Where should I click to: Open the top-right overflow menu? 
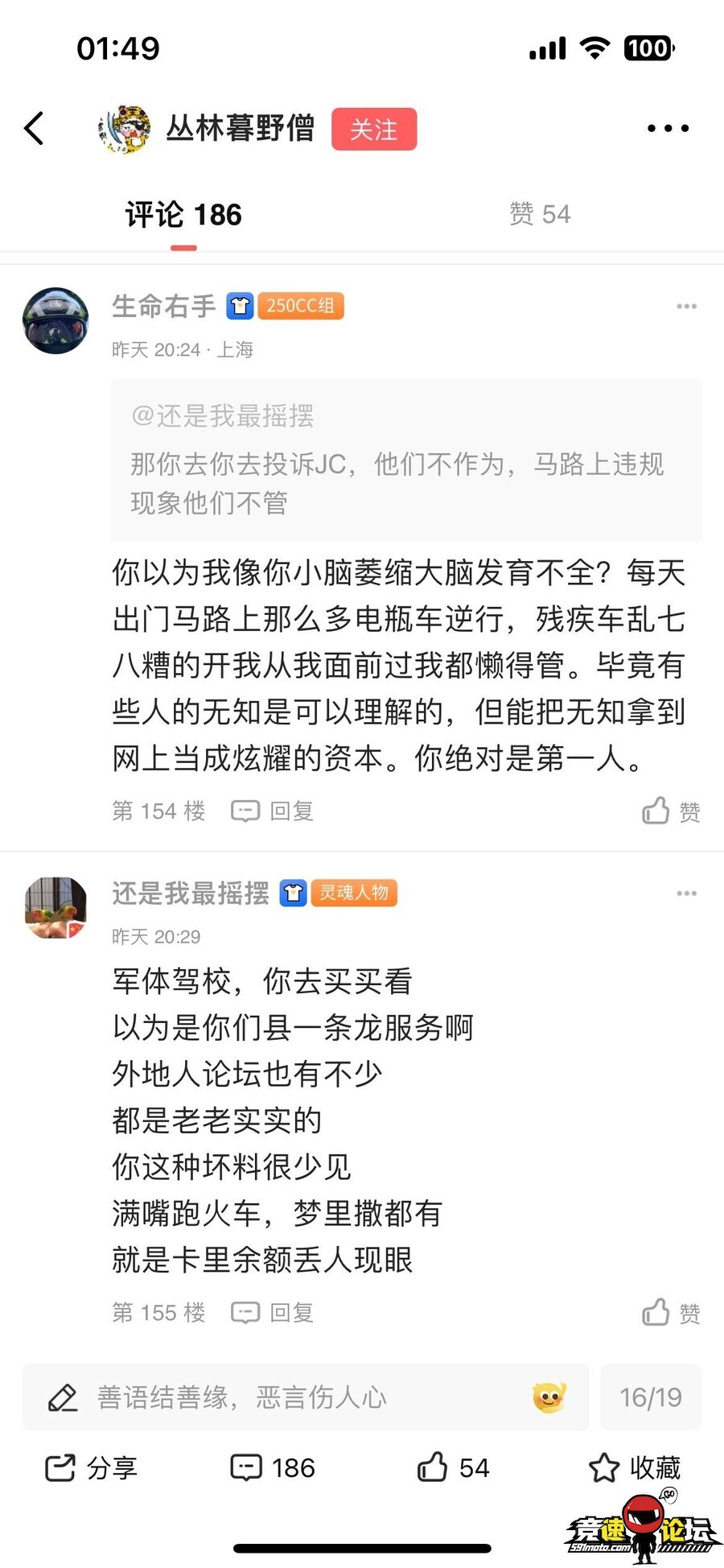(x=668, y=129)
